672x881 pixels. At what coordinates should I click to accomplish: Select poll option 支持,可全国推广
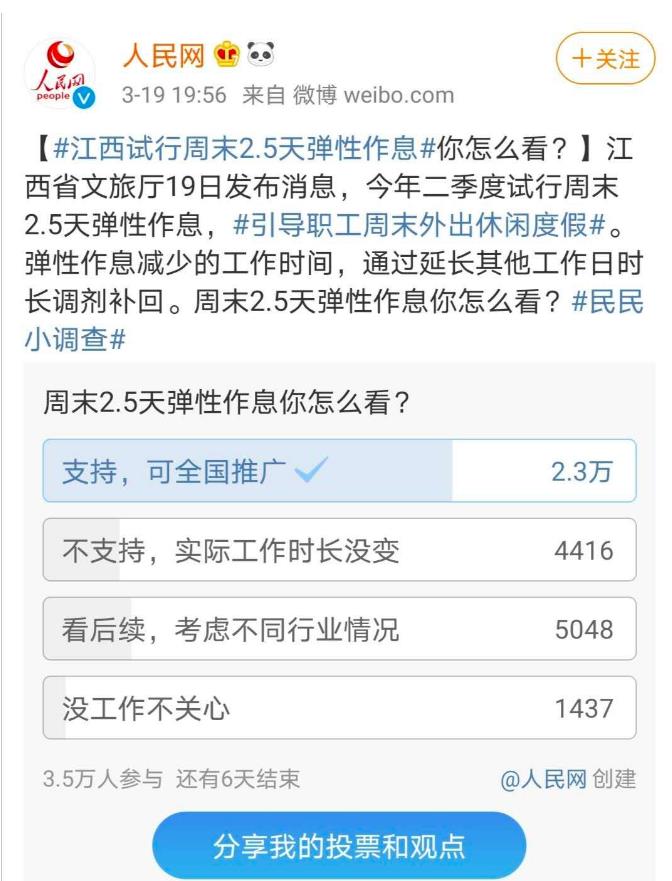[339, 471]
